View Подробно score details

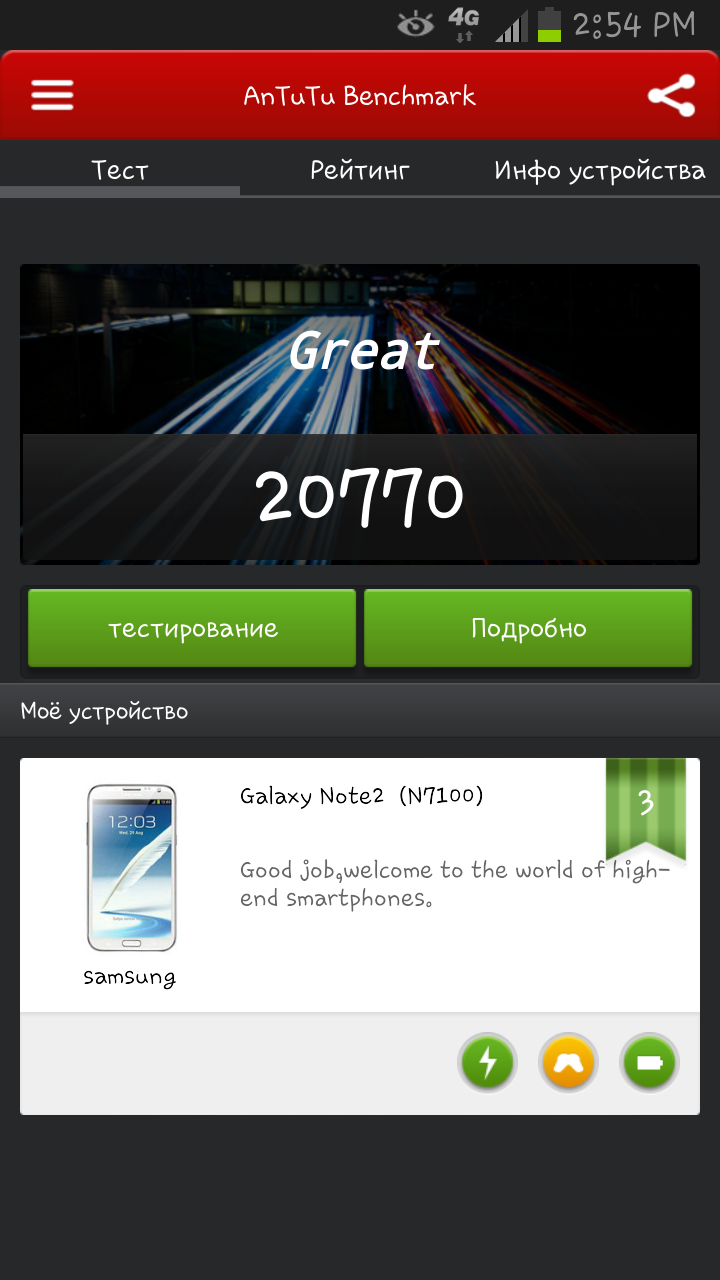(x=528, y=628)
